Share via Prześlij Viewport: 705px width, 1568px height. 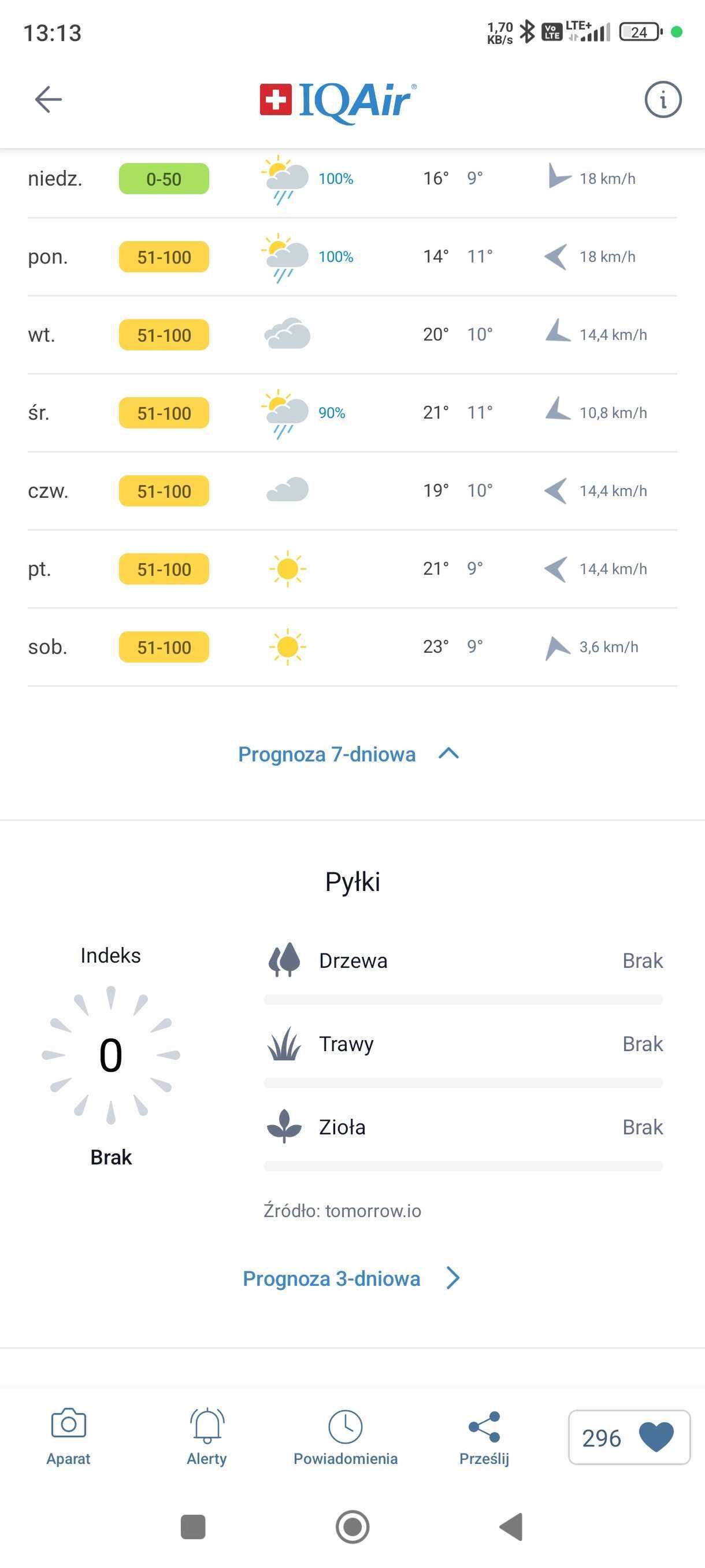484,1437
